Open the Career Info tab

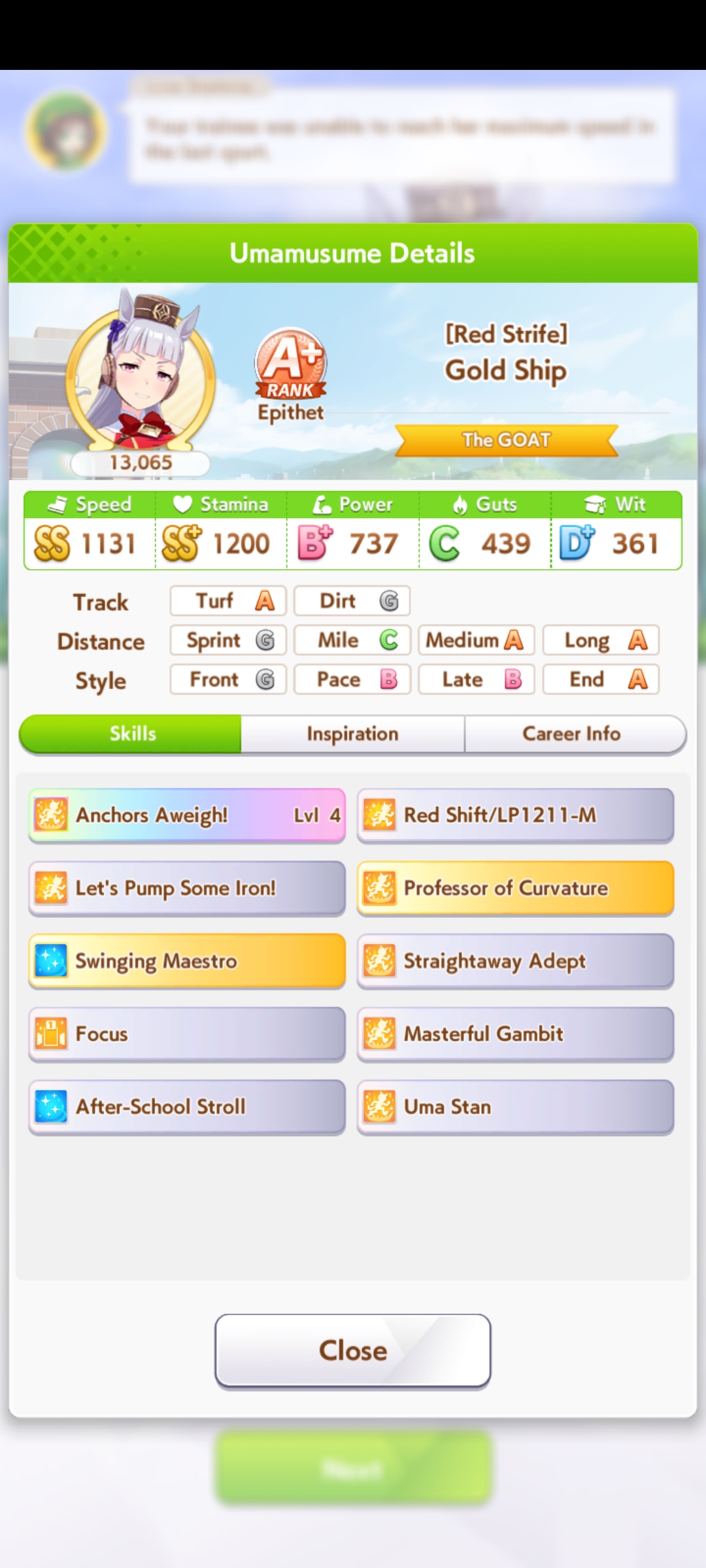coord(572,734)
